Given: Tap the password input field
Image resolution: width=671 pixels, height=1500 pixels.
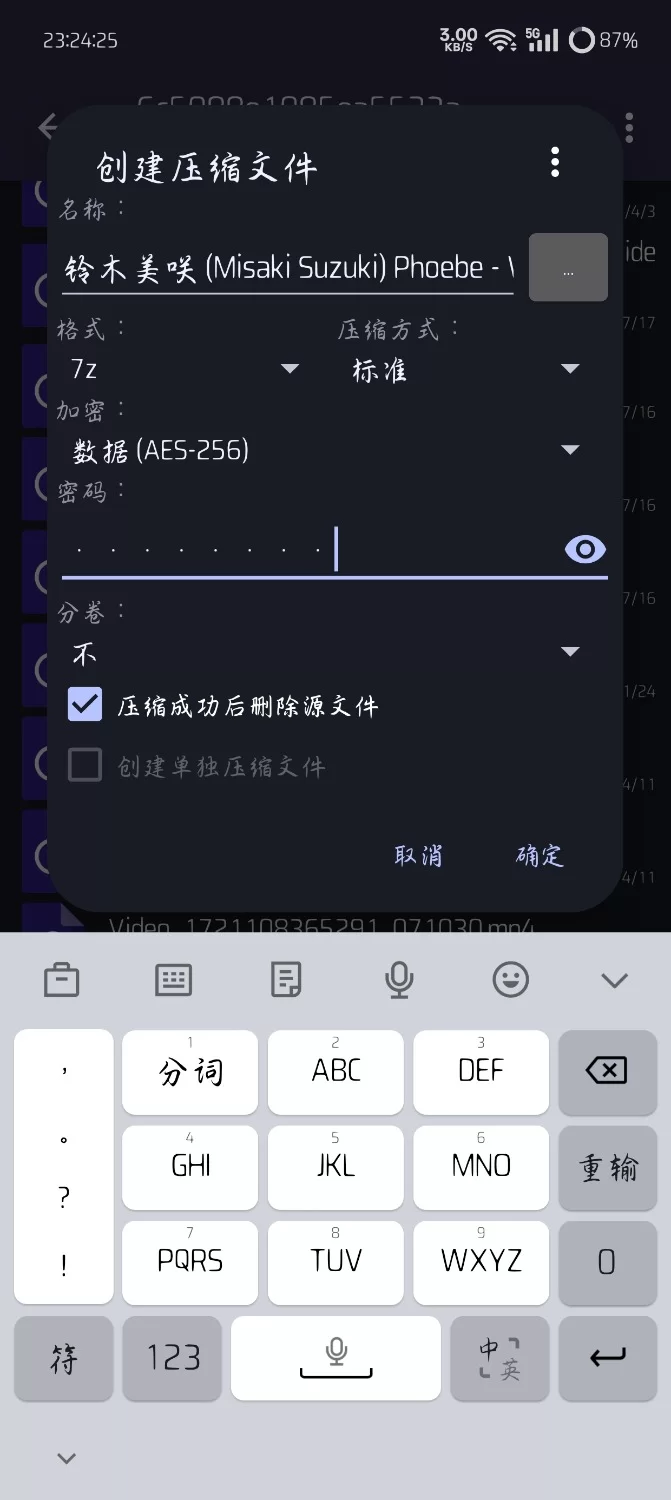Looking at the screenshot, I should (310, 549).
